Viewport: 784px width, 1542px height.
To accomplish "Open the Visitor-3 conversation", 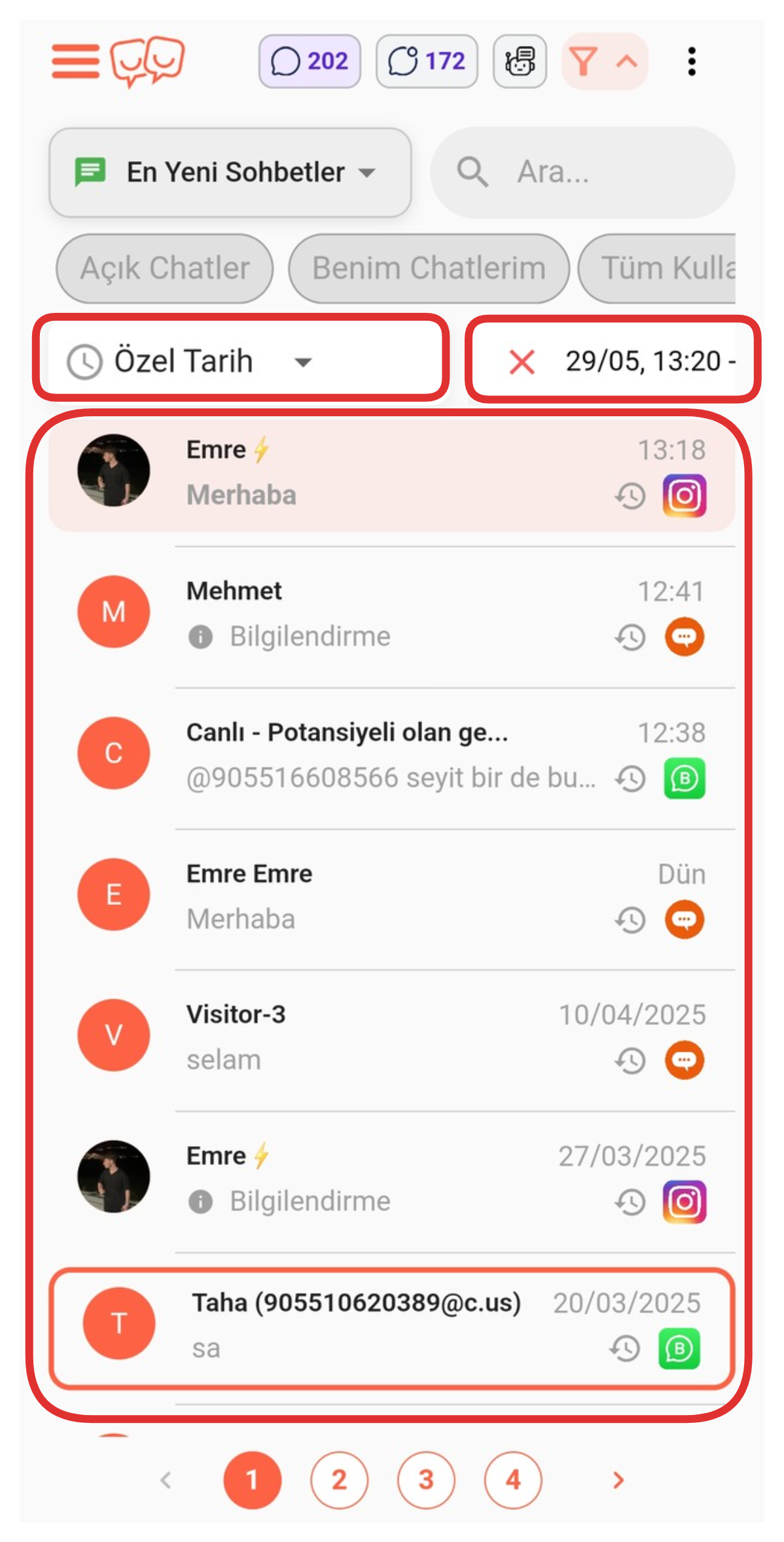I will pyautogui.click(x=391, y=1037).
